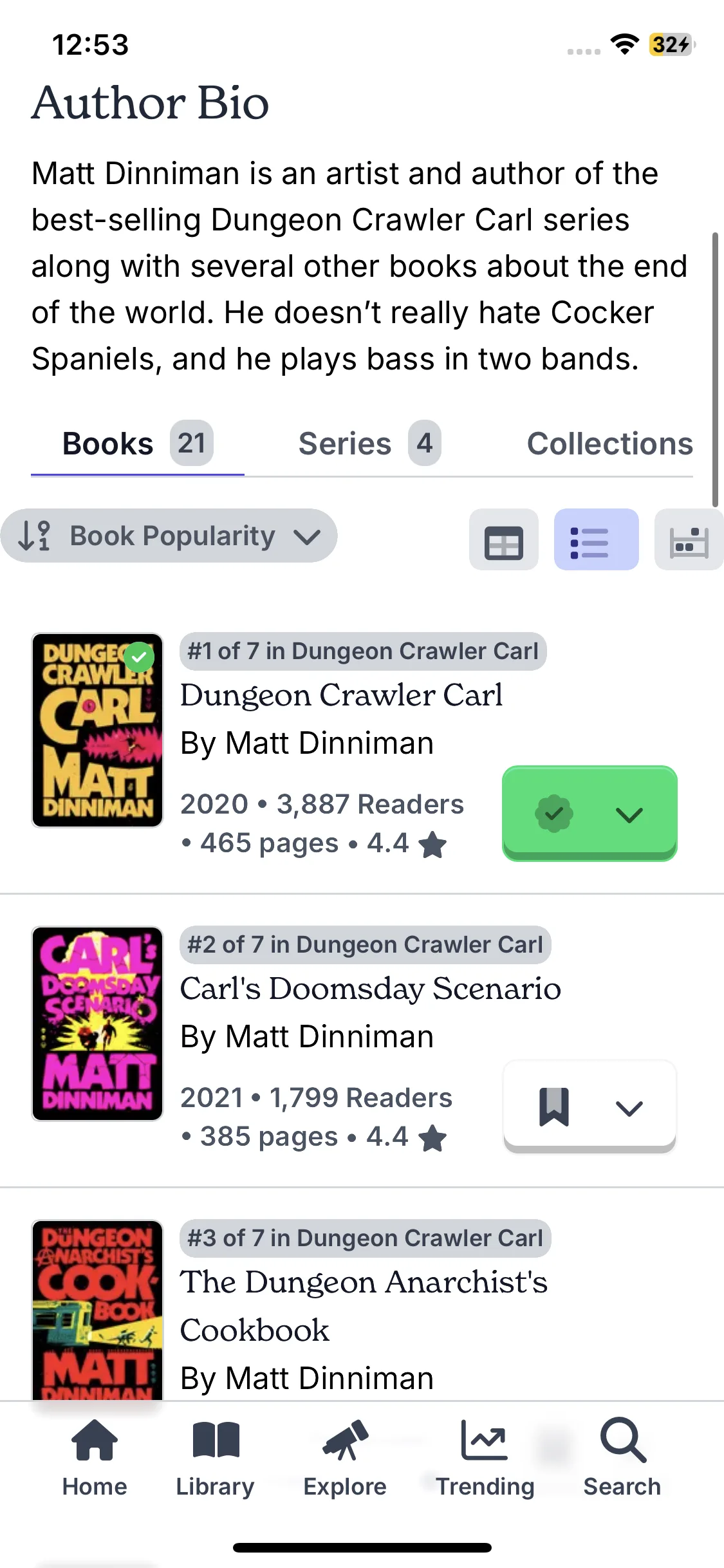The width and height of the screenshot is (724, 1568).
Task: Open the Trending tab
Action: [485, 1457]
